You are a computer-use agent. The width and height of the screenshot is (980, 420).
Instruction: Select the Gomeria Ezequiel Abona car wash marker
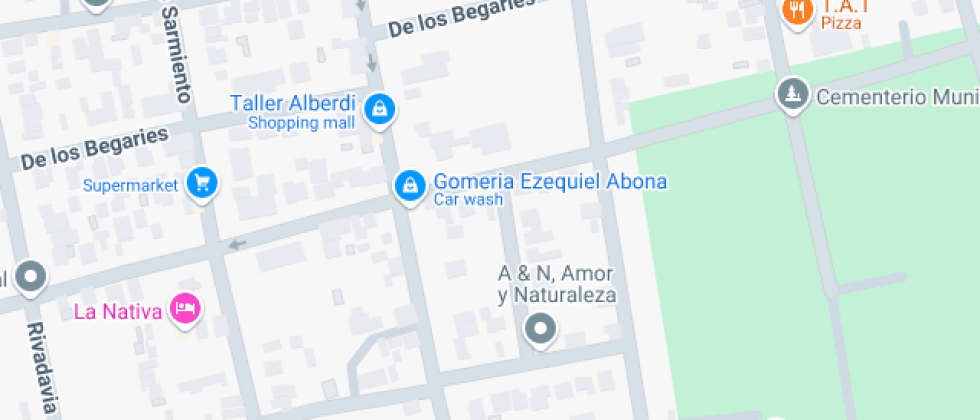tap(408, 185)
